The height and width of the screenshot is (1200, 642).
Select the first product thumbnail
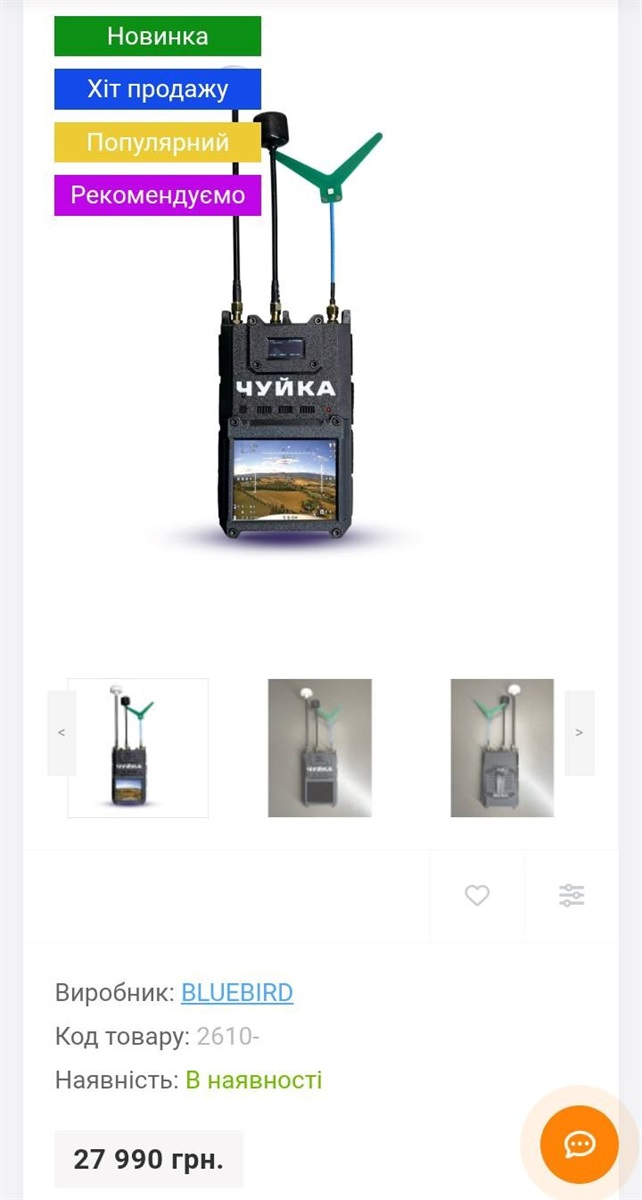click(x=138, y=748)
